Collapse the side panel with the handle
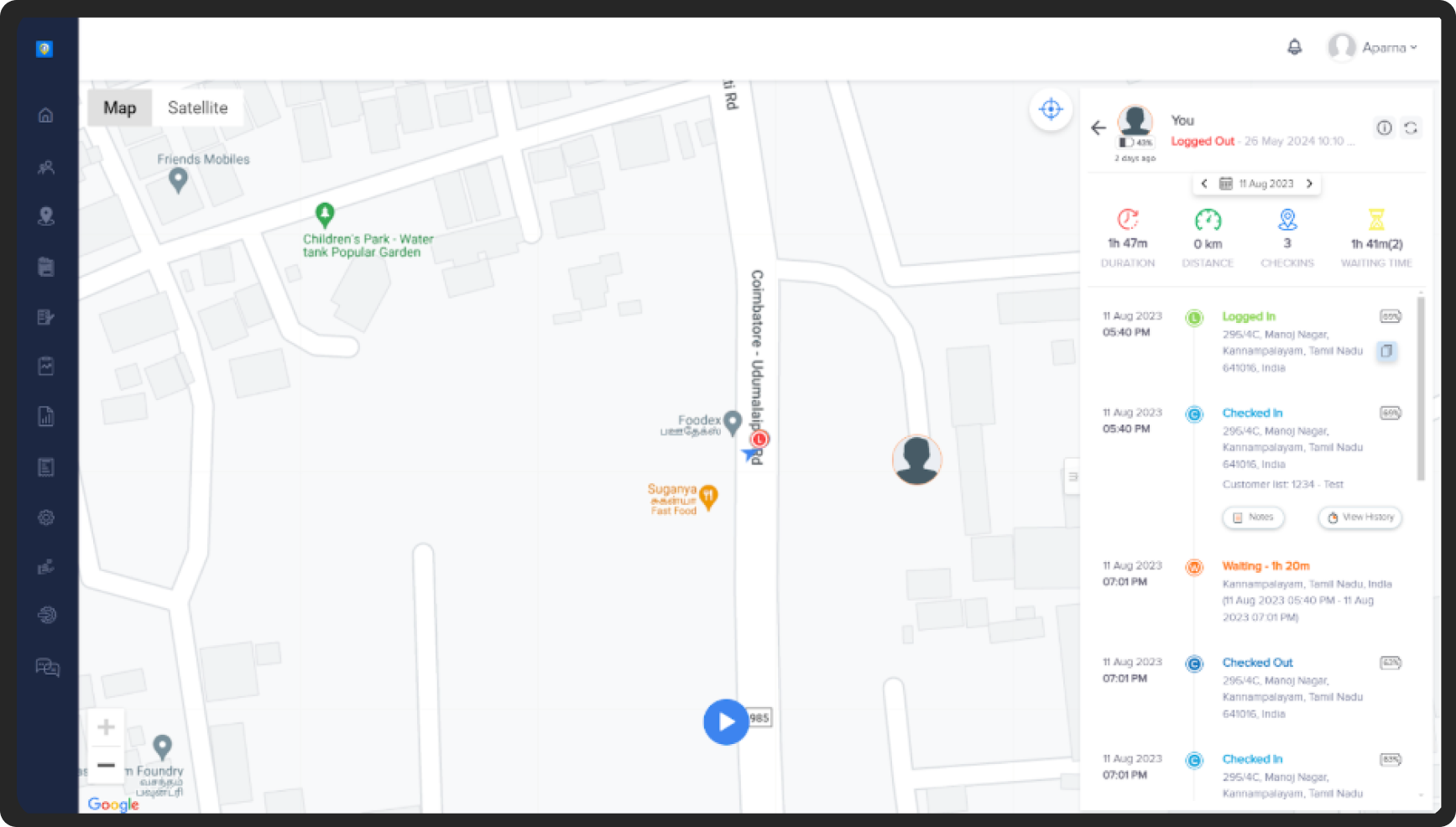 [x=1072, y=476]
